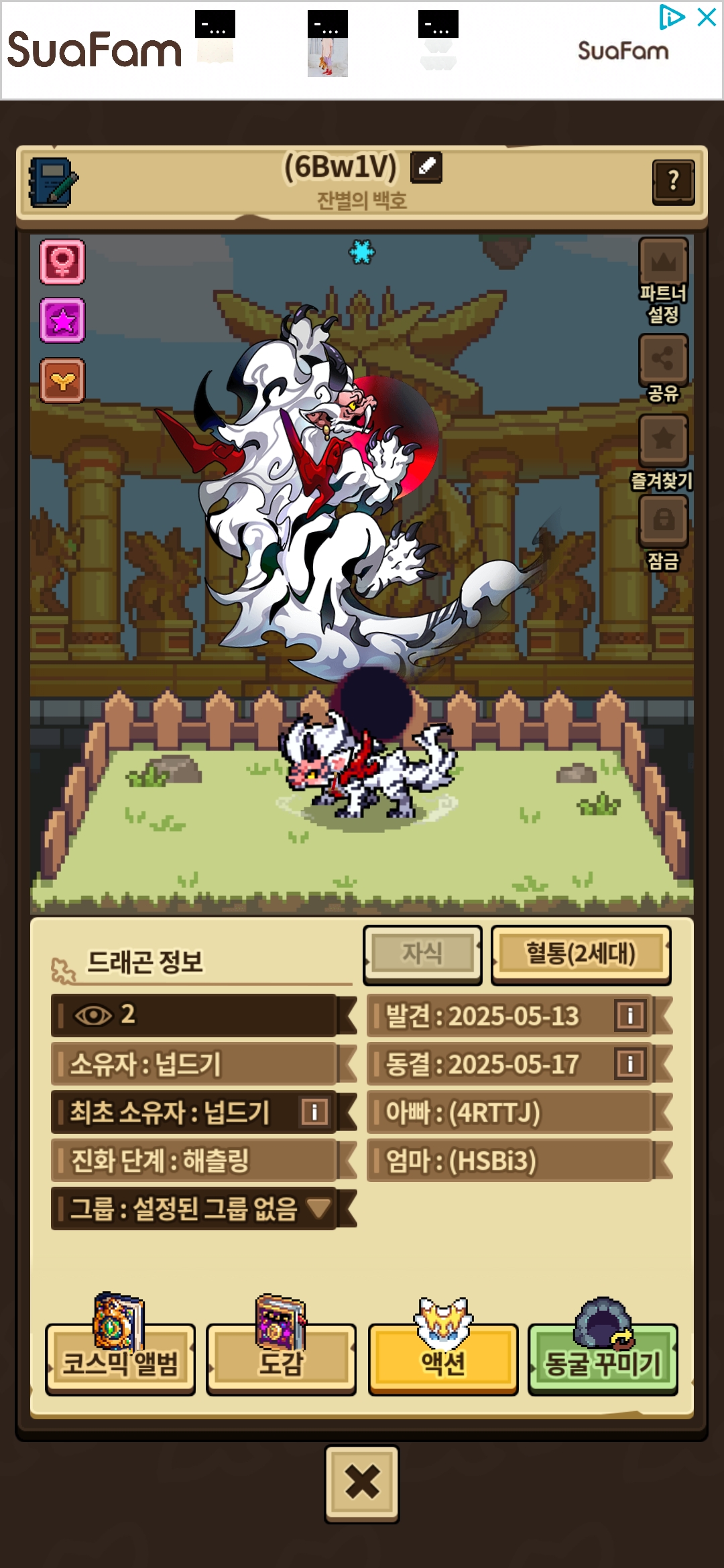Open 혈통(2세대) lineage button
The height and width of the screenshot is (1568, 724).
click(581, 954)
